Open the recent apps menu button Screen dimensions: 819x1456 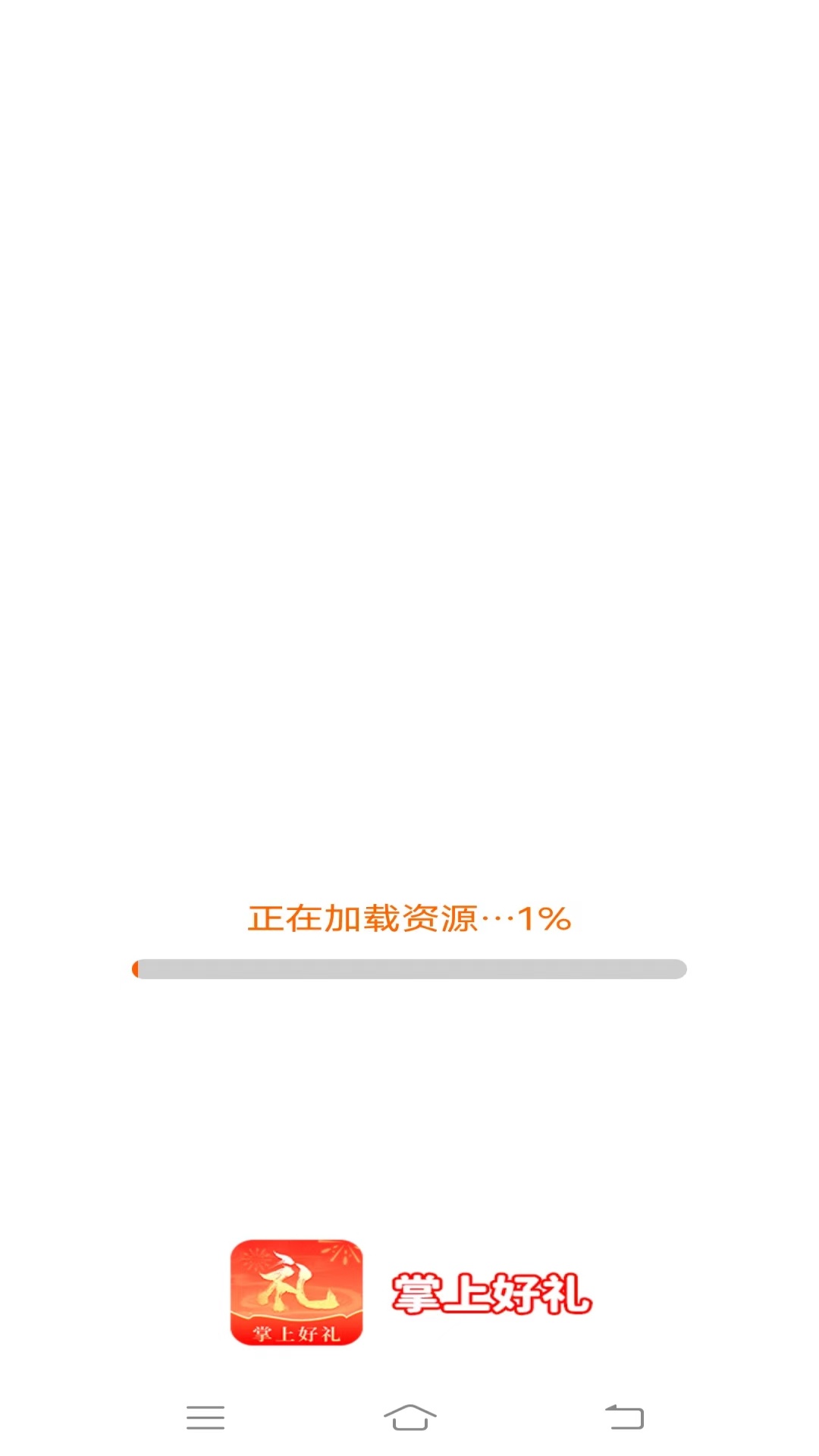[206, 1417]
